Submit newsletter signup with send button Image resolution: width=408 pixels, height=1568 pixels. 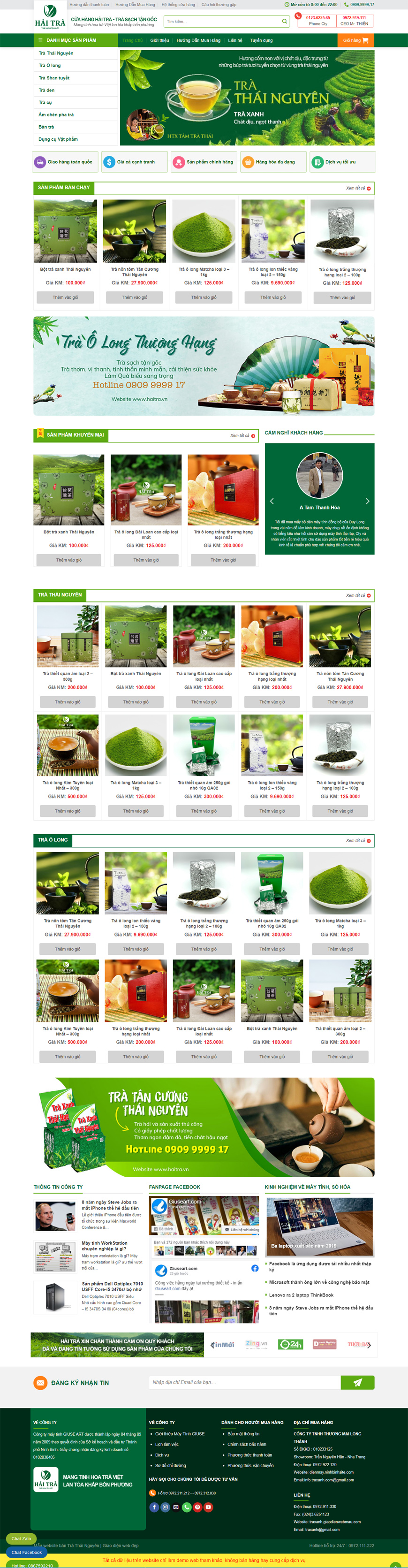click(357, 1382)
